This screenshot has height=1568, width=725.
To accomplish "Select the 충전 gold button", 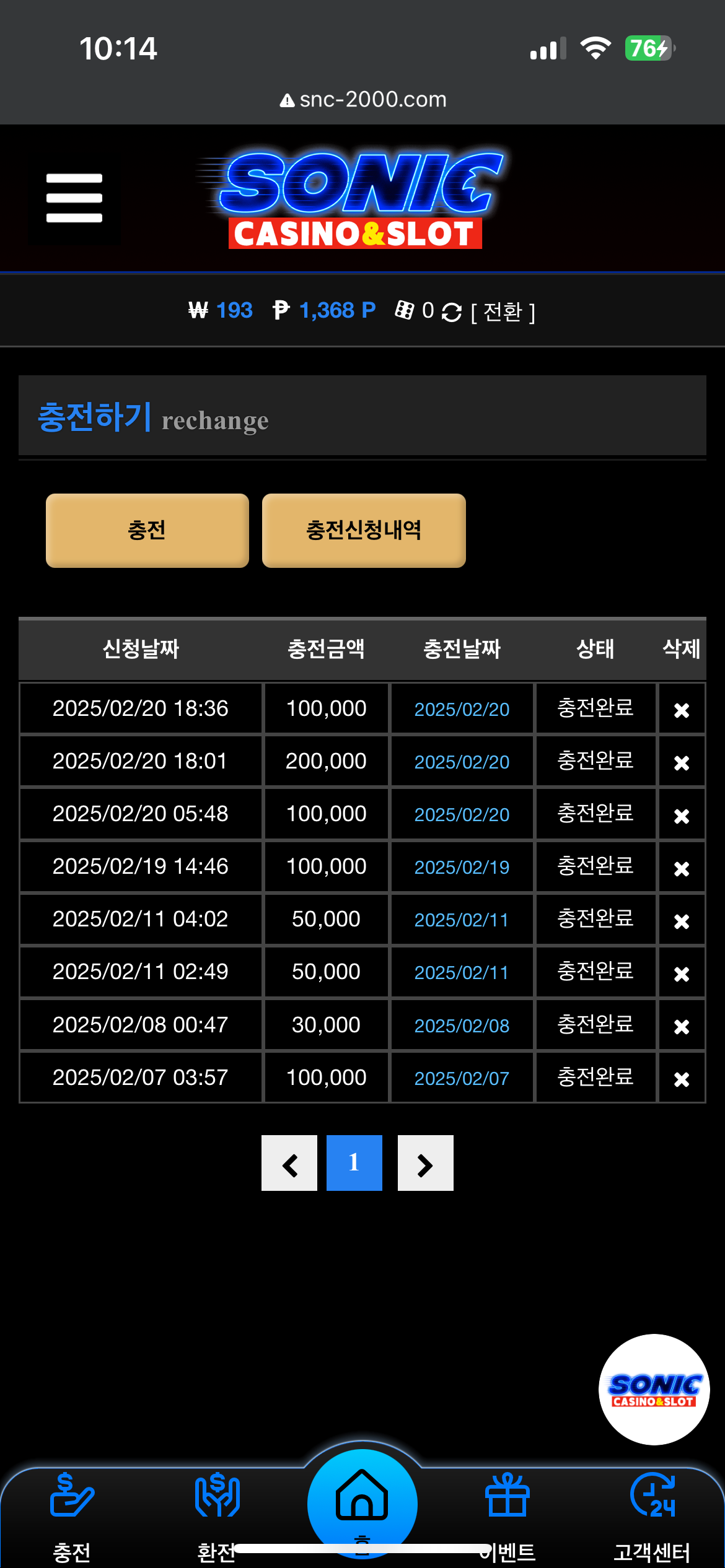I will (147, 530).
